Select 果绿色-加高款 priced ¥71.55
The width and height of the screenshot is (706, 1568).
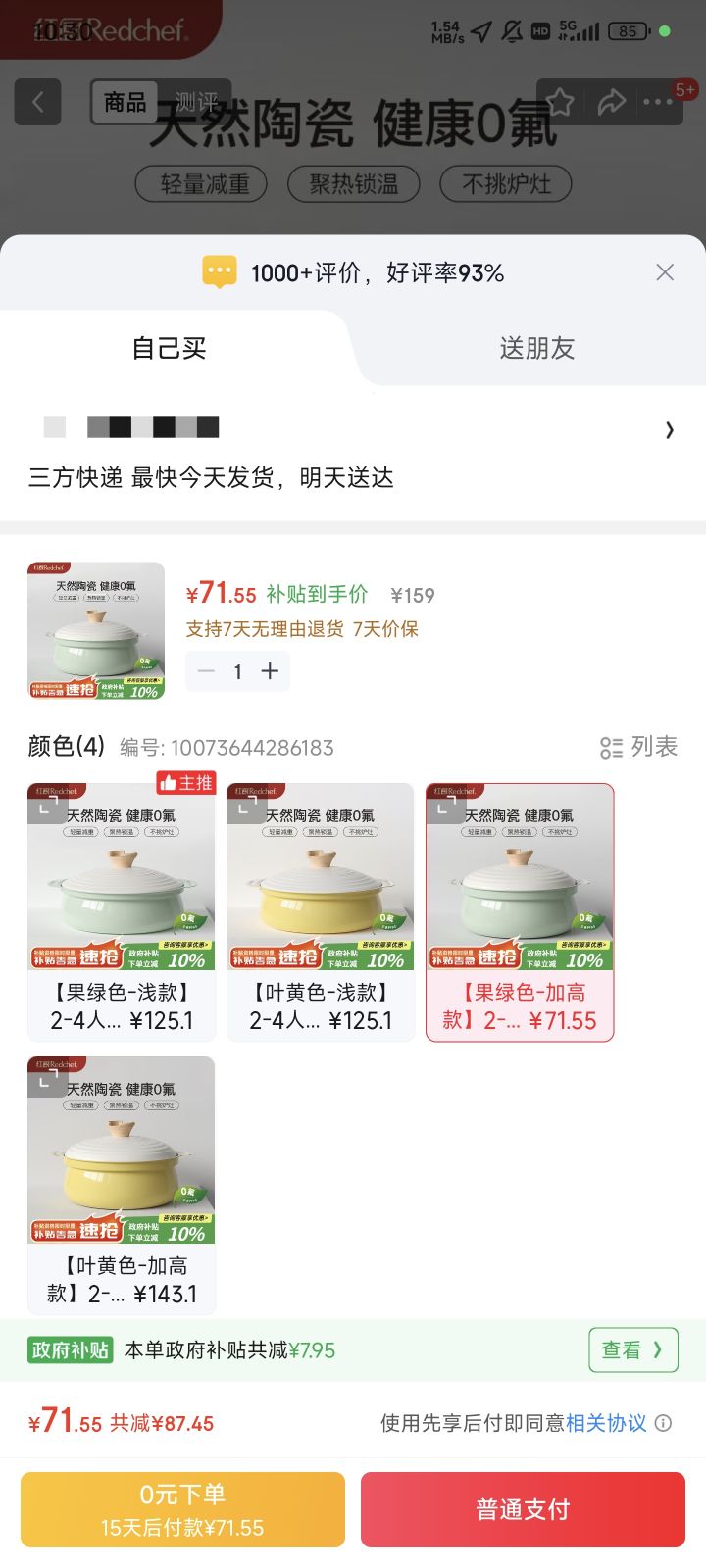[520, 911]
